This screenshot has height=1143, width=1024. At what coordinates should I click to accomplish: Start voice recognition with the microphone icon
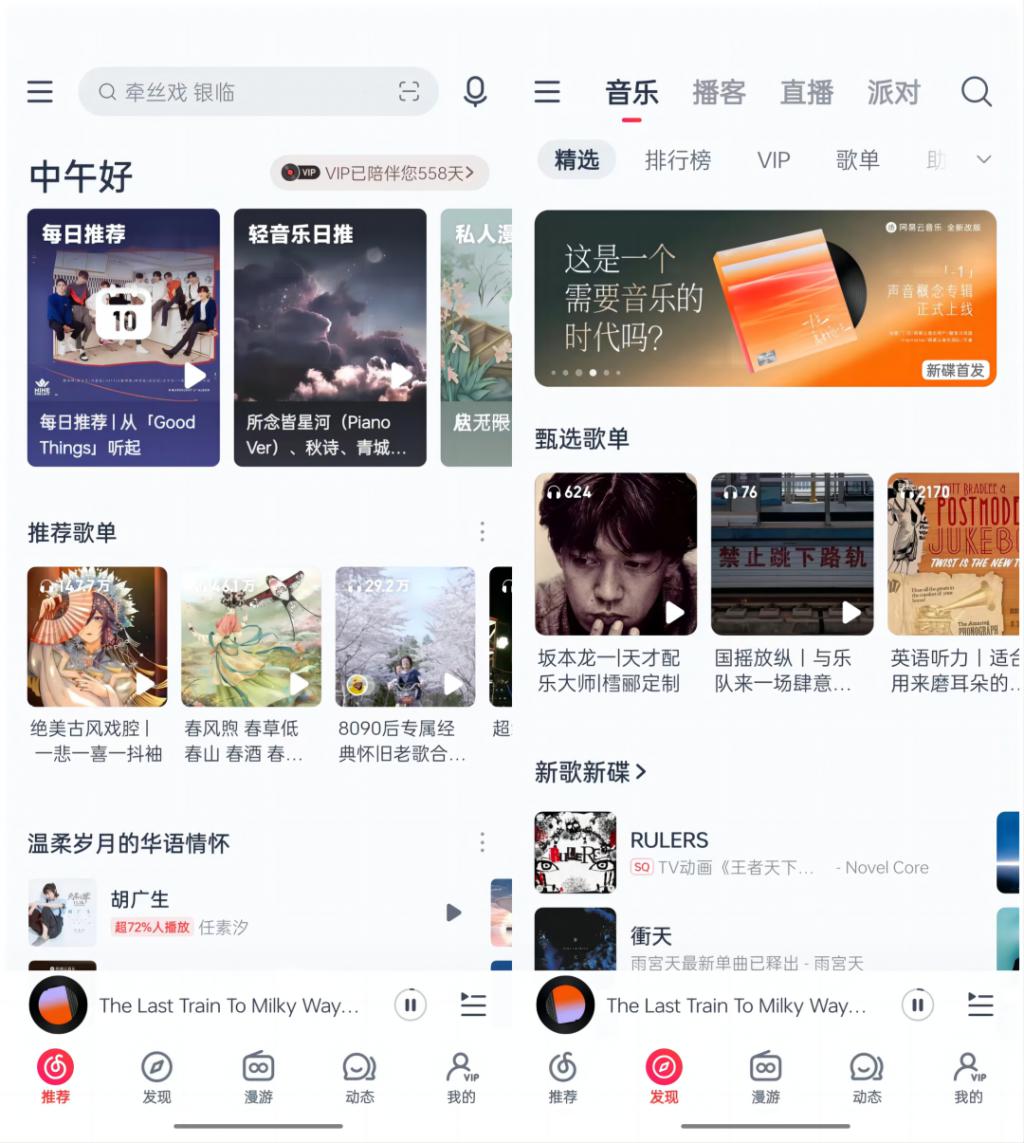point(475,92)
